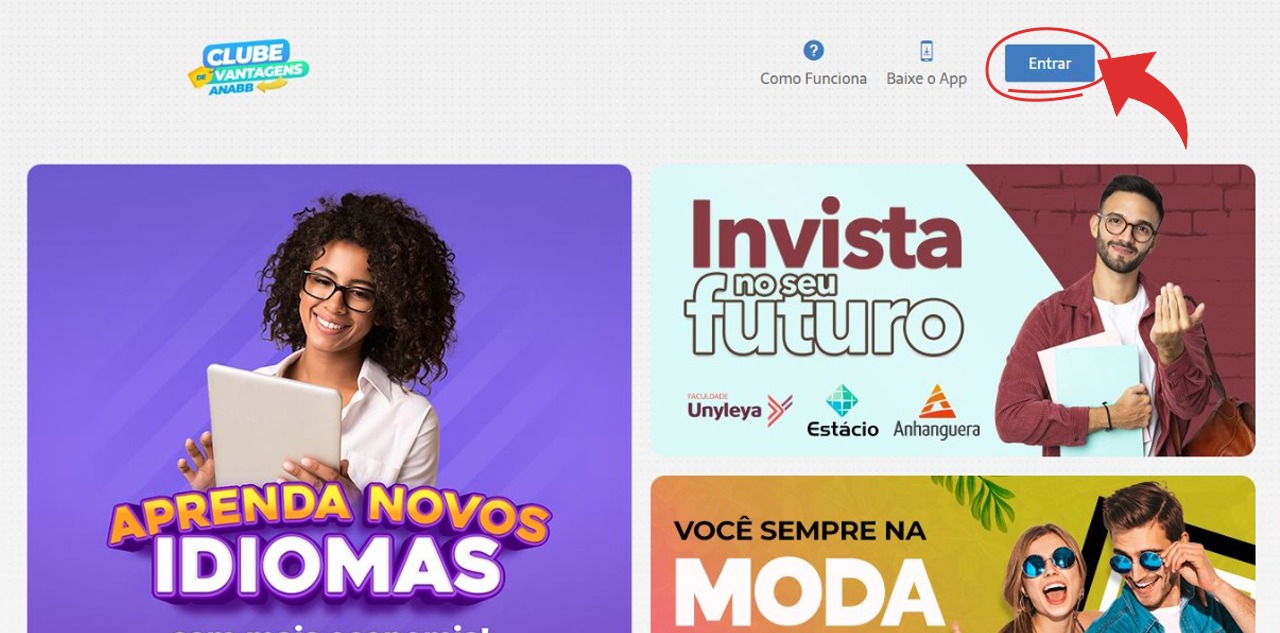
Task: Tap the Entrar login button
Action: coord(1049,63)
